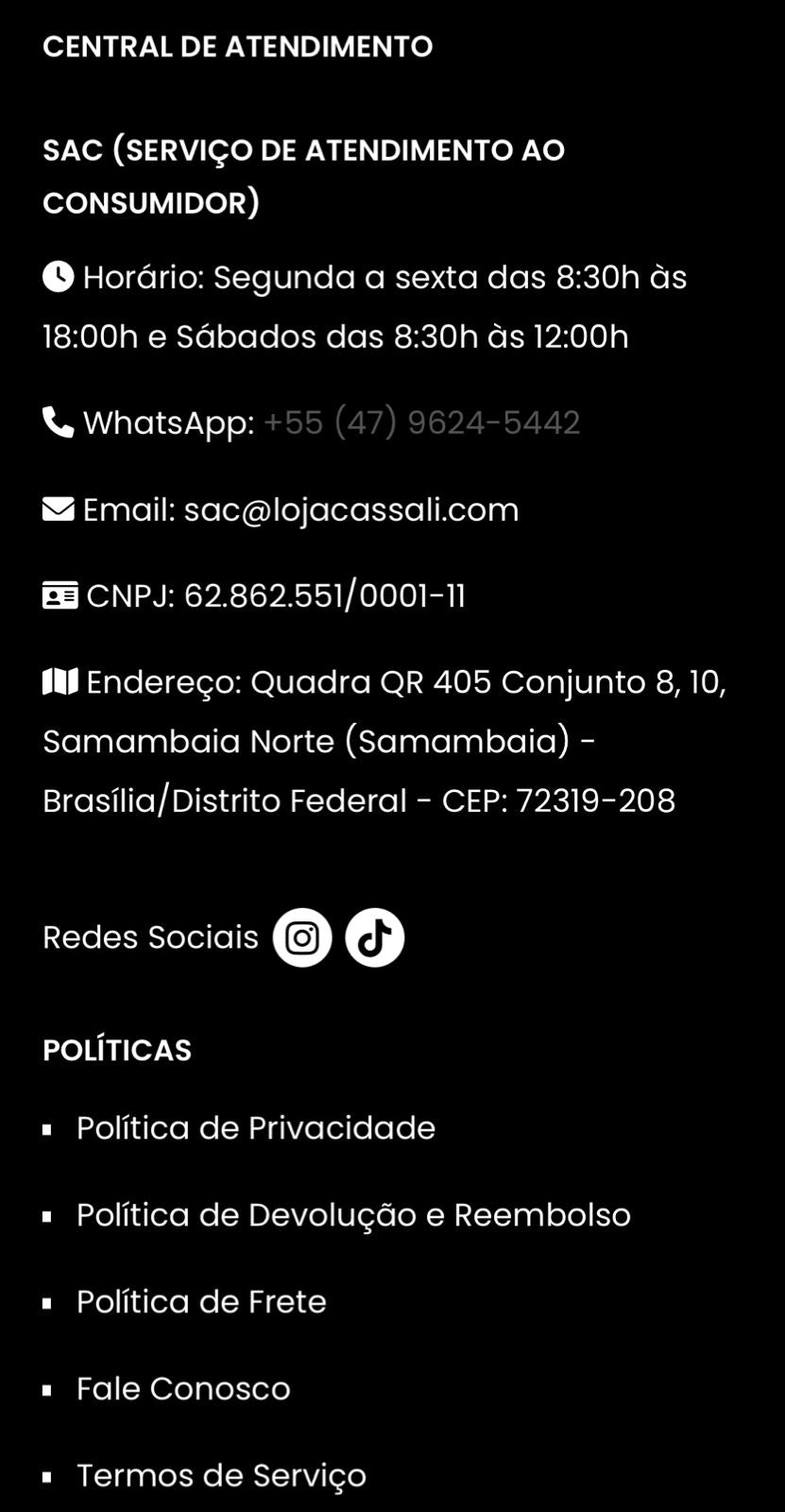The height and width of the screenshot is (1512, 785).
Task: Open the TikTok social profile icon
Action: (375, 937)
